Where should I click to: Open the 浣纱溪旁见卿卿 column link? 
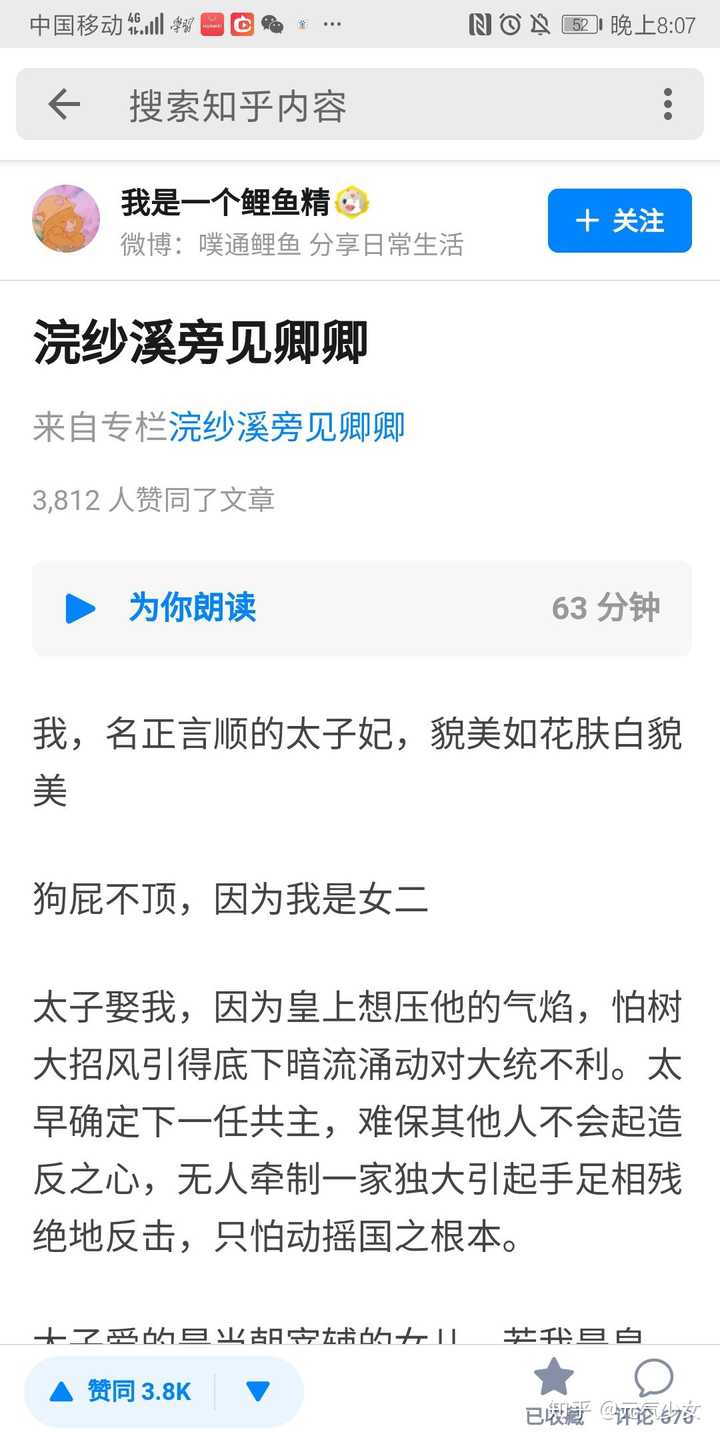[x=286, y=427]
